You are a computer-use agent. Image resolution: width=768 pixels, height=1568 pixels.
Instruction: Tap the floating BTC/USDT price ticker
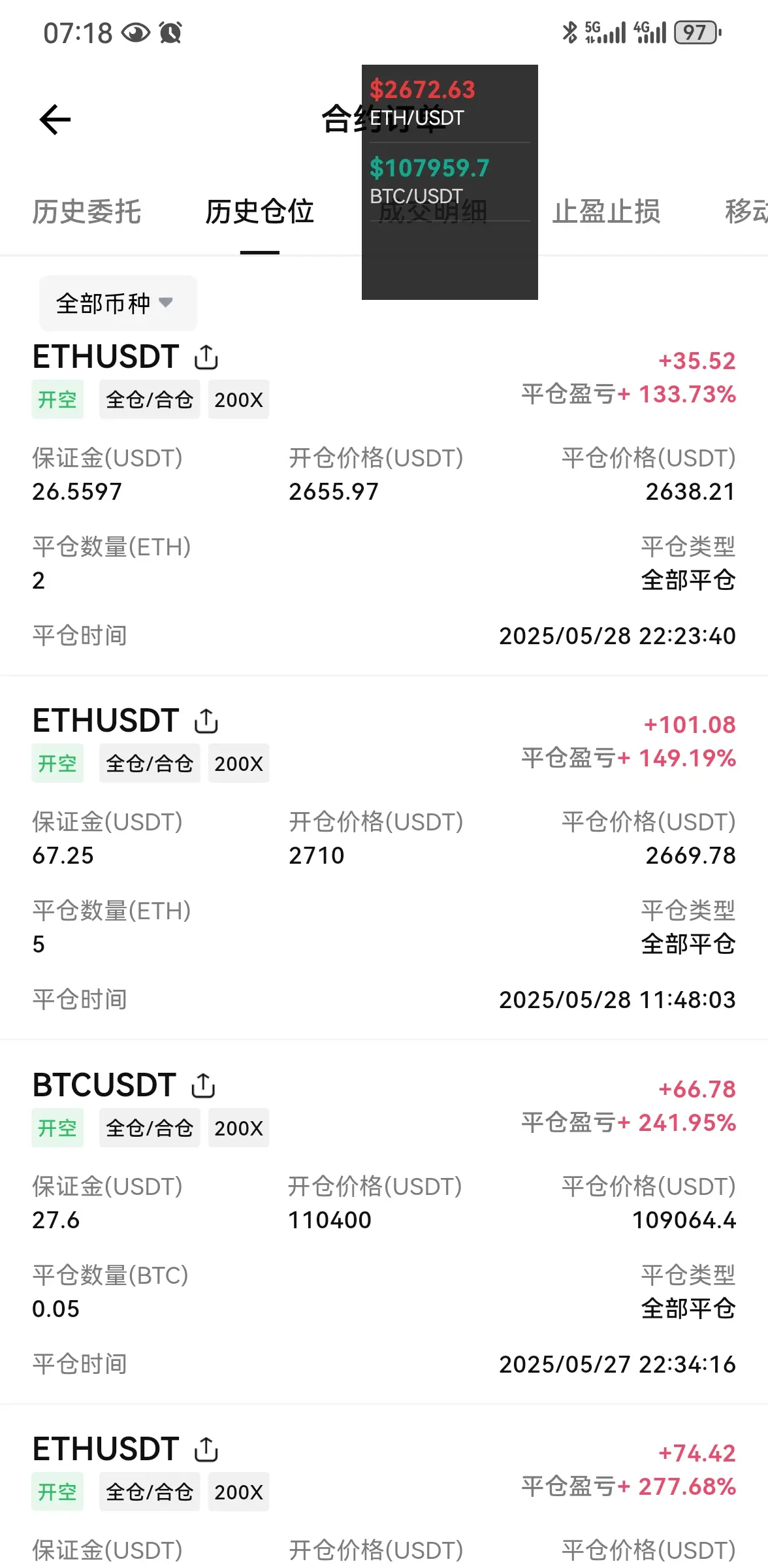tap(449, 182)
